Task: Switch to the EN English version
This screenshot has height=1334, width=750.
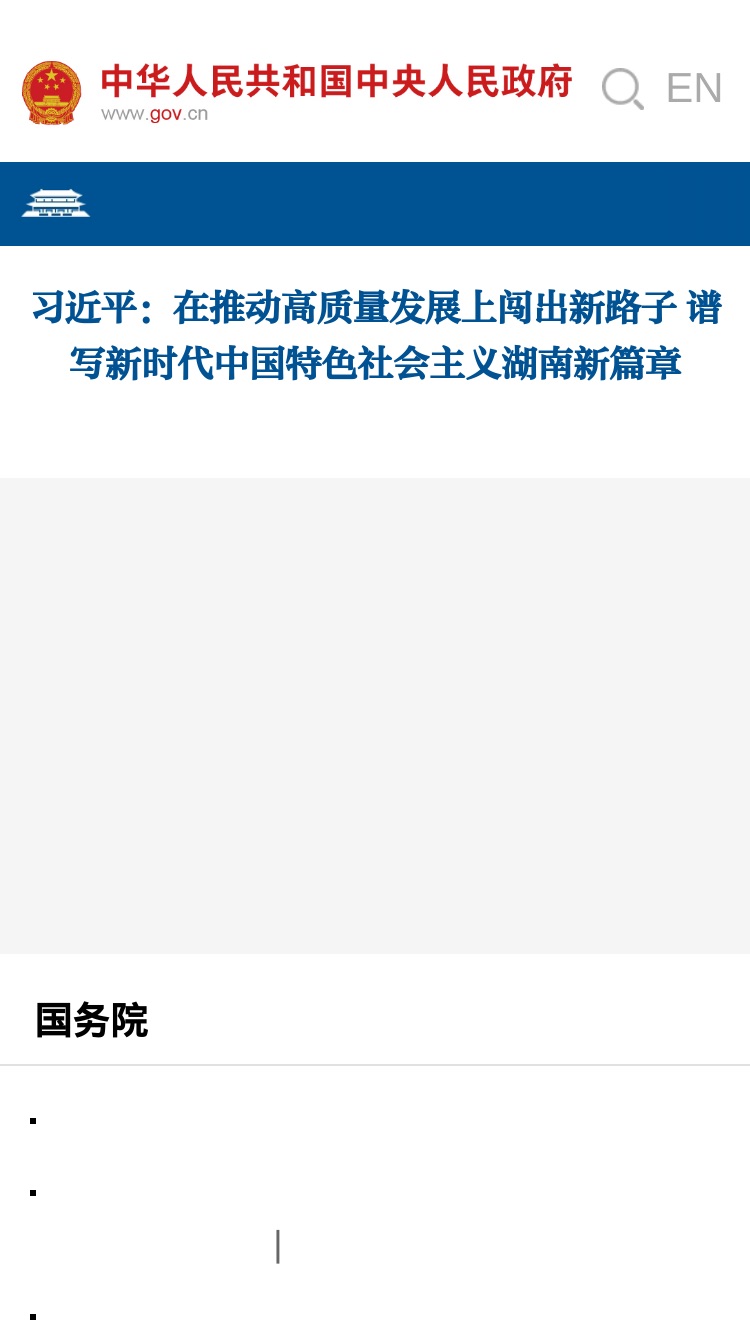Action: 694,89
